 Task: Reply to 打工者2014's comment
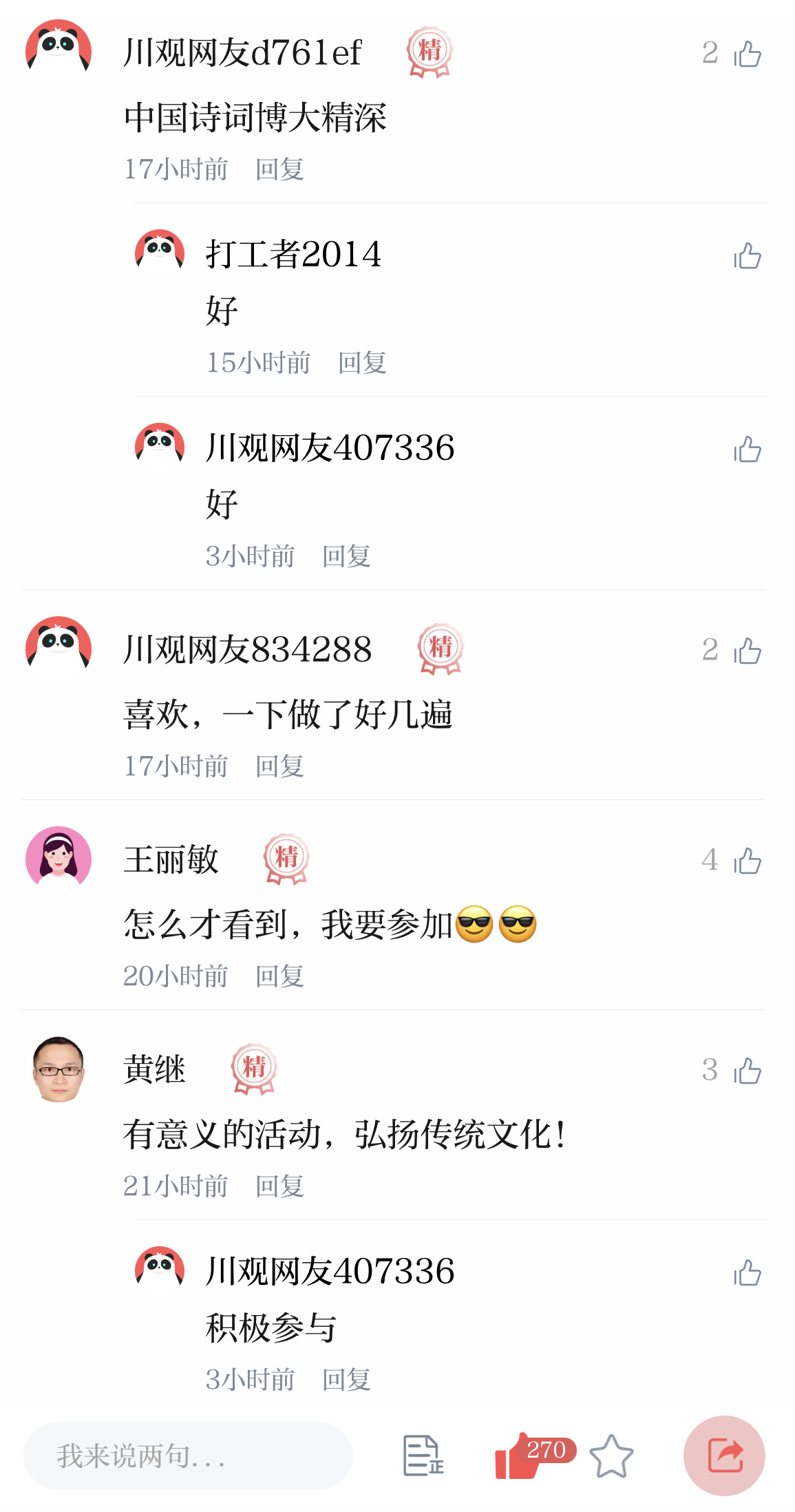pyautogui.click(x=362, y=363)
